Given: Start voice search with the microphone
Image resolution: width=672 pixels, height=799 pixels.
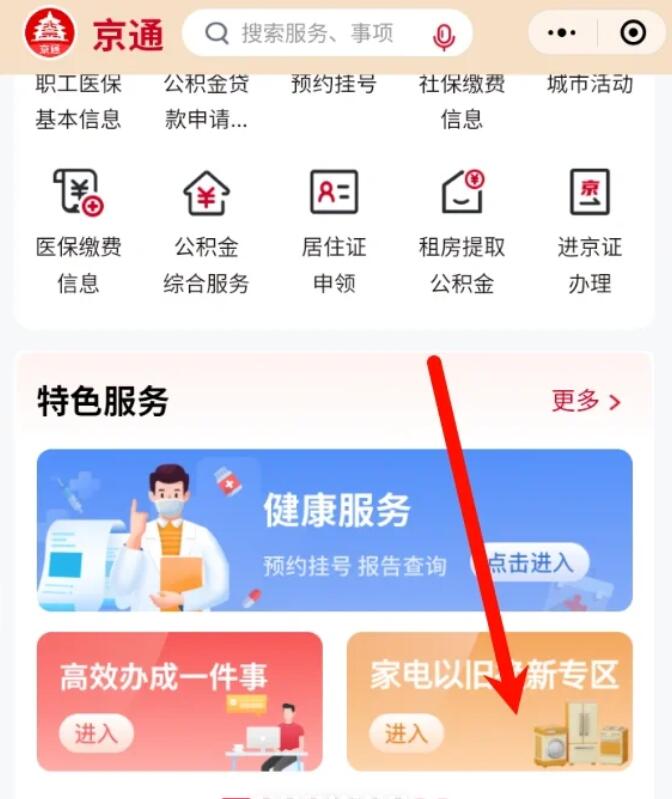Looking at the screenshot, I should [443, 36].
